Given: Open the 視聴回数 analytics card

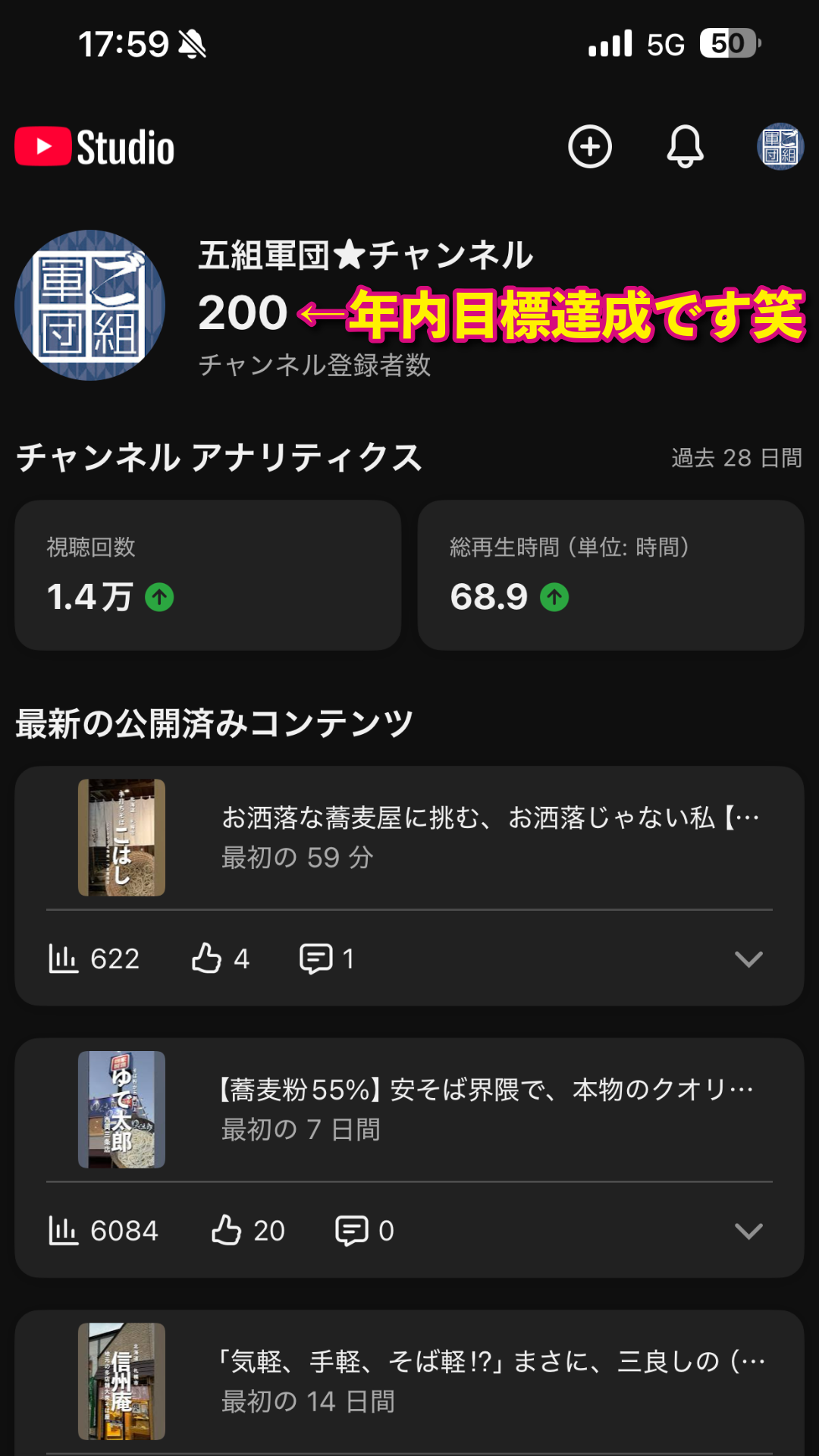Looking at the screenshot, I should point(207,574).
